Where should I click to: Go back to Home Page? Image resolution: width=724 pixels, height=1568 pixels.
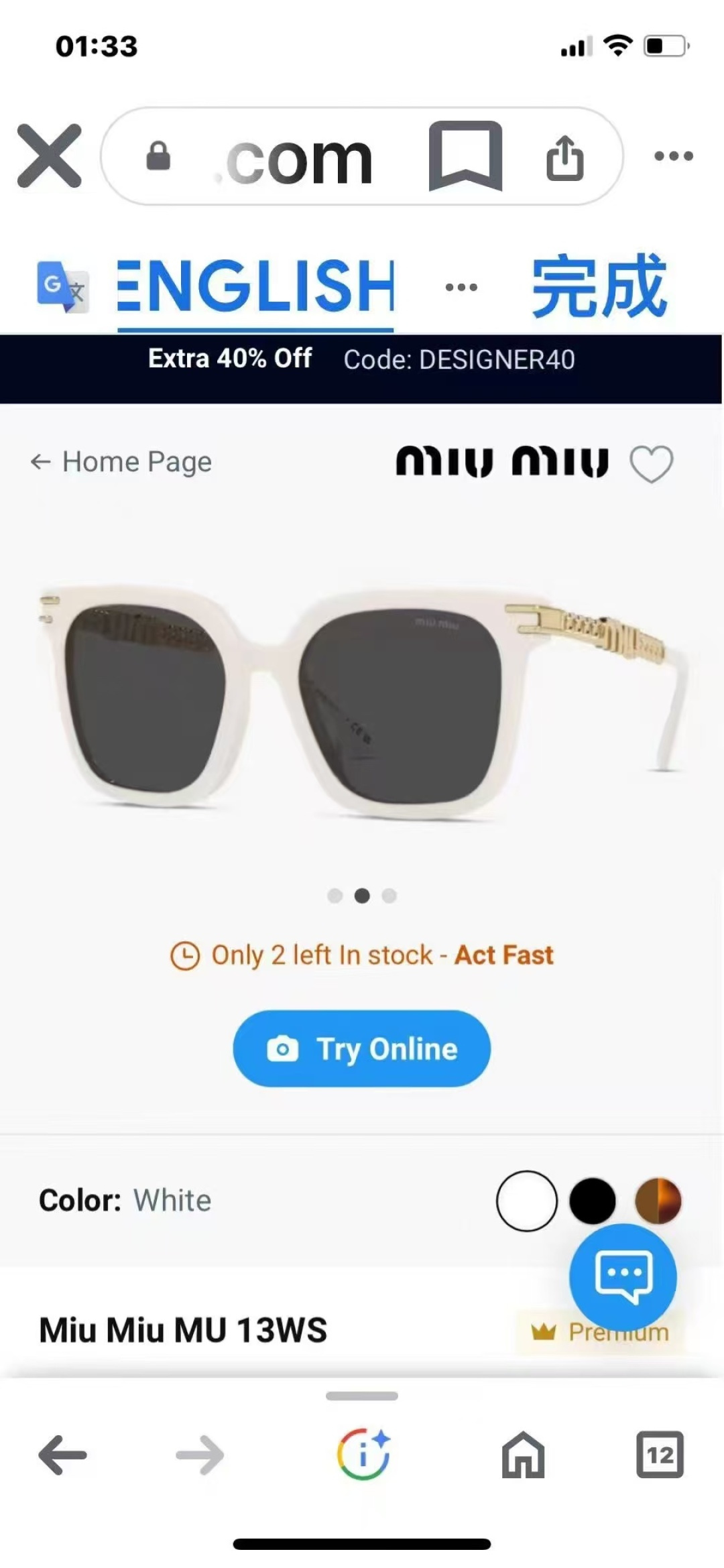pos(121,462)
